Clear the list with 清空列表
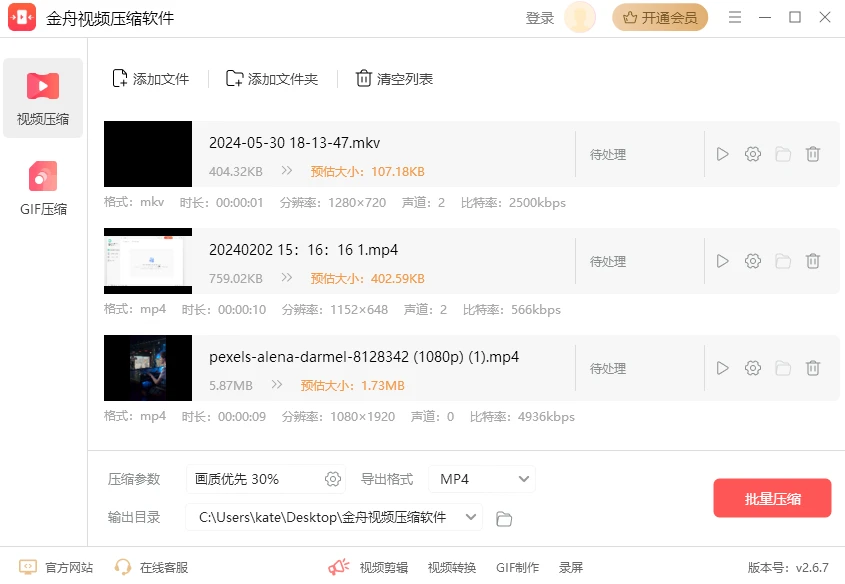The image size is (845, 584). 394,79
